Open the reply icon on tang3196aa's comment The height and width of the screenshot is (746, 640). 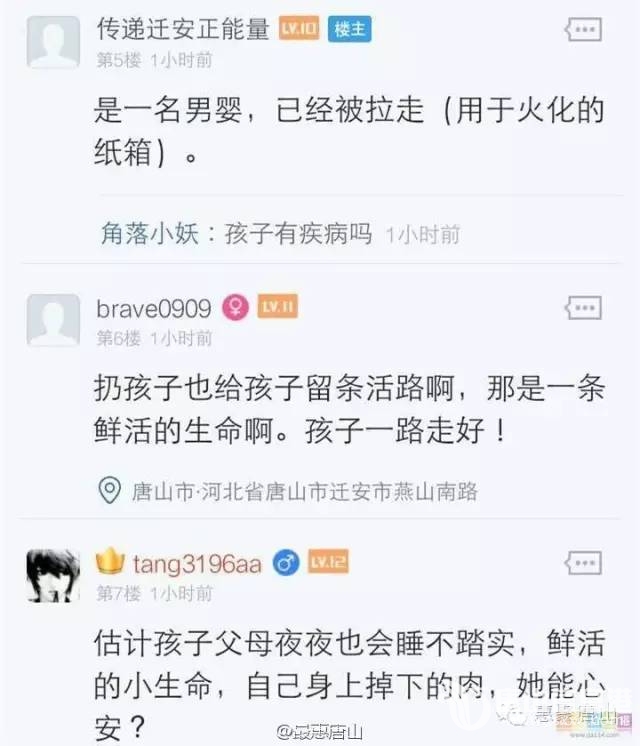tap(583, 563)
